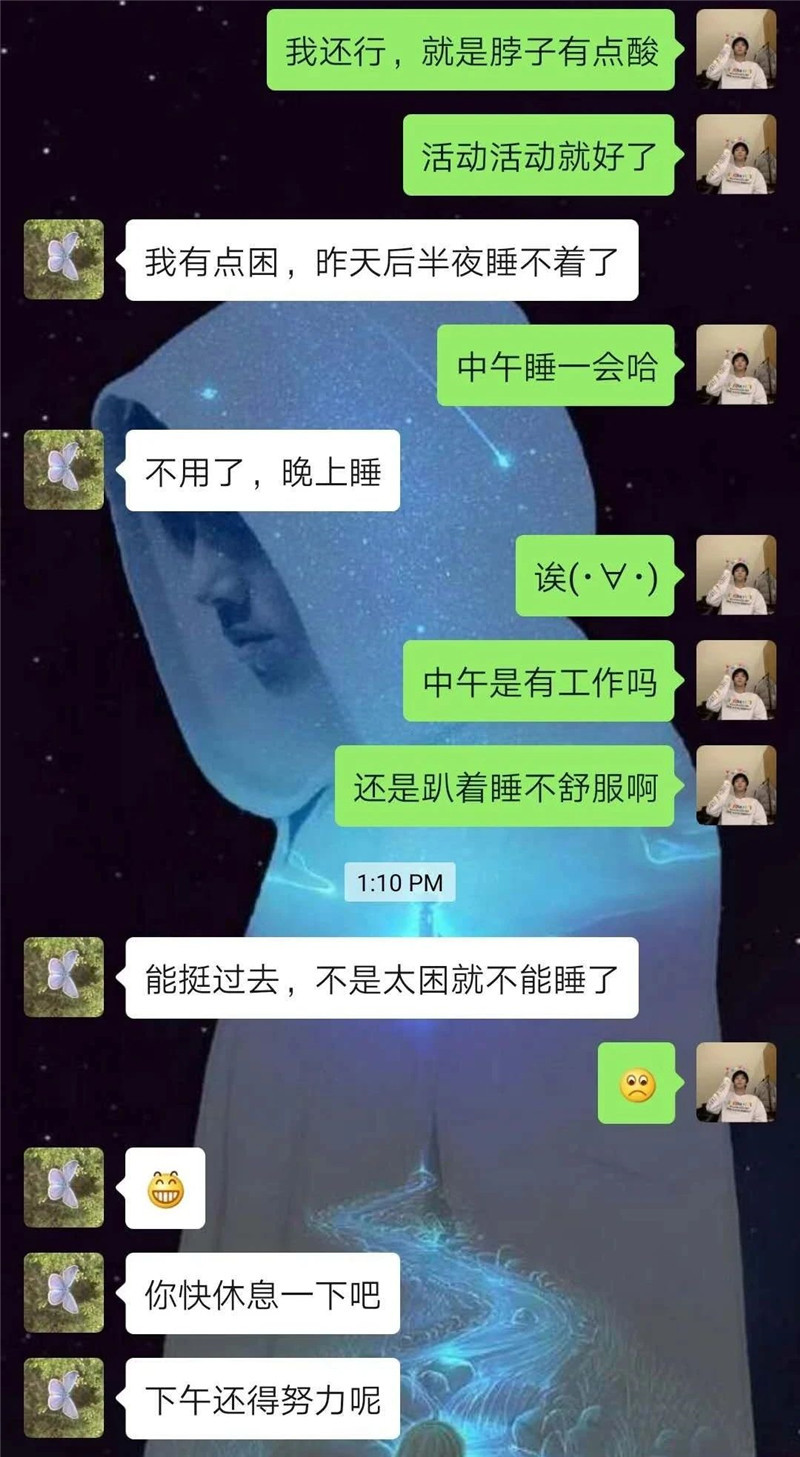Open avatar beside the sad face emoji message
The height and width of the screenshot is (1457, 800).
pyautogui.click(x=736, y=1083)
